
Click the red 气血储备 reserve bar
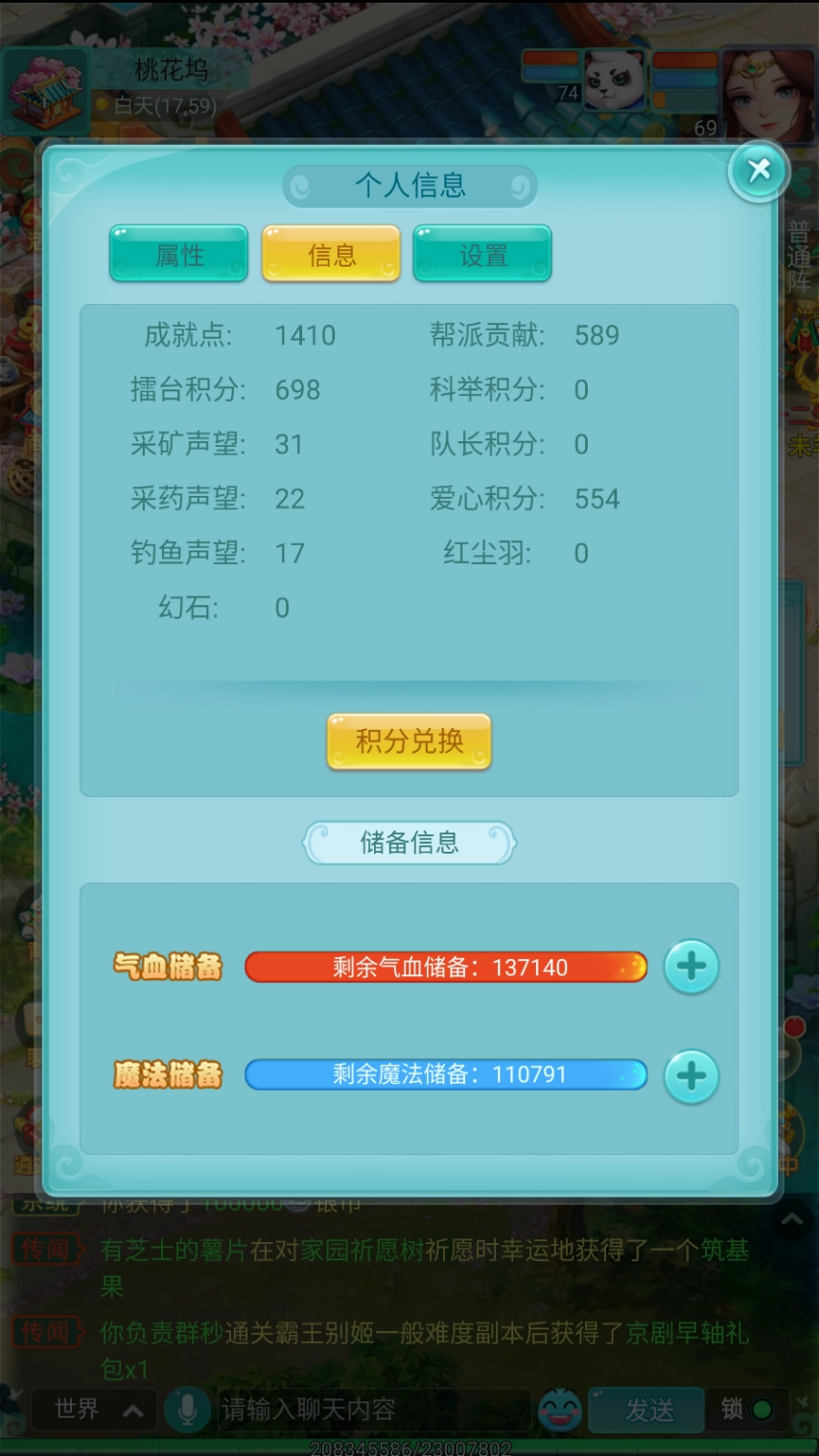point(445,967)
